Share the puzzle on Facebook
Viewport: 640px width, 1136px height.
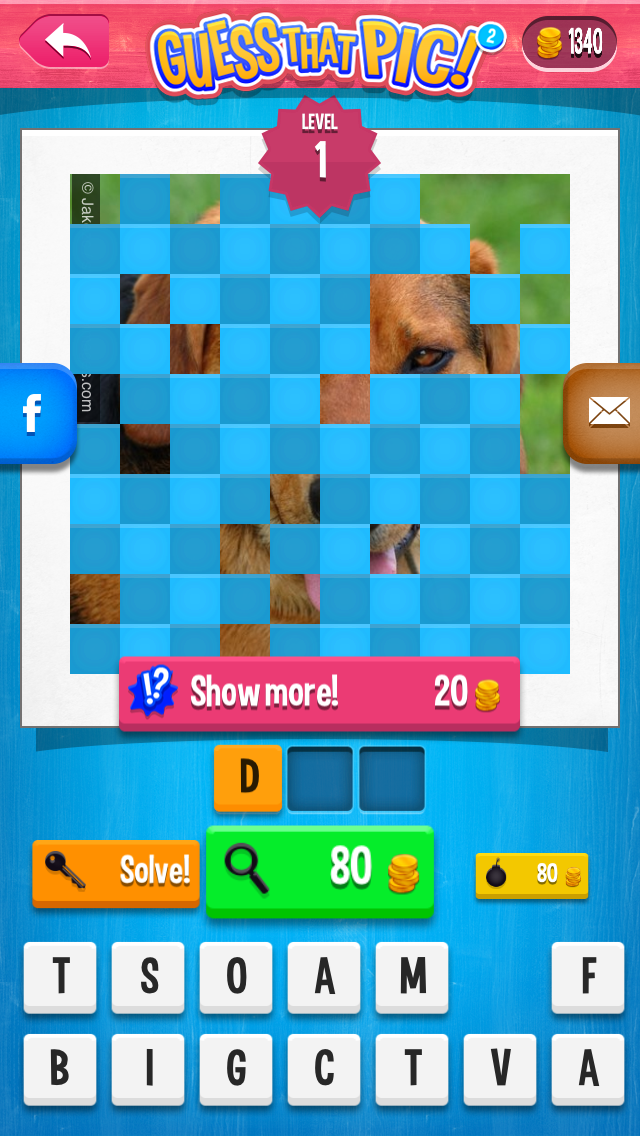[x=35, y=413]
